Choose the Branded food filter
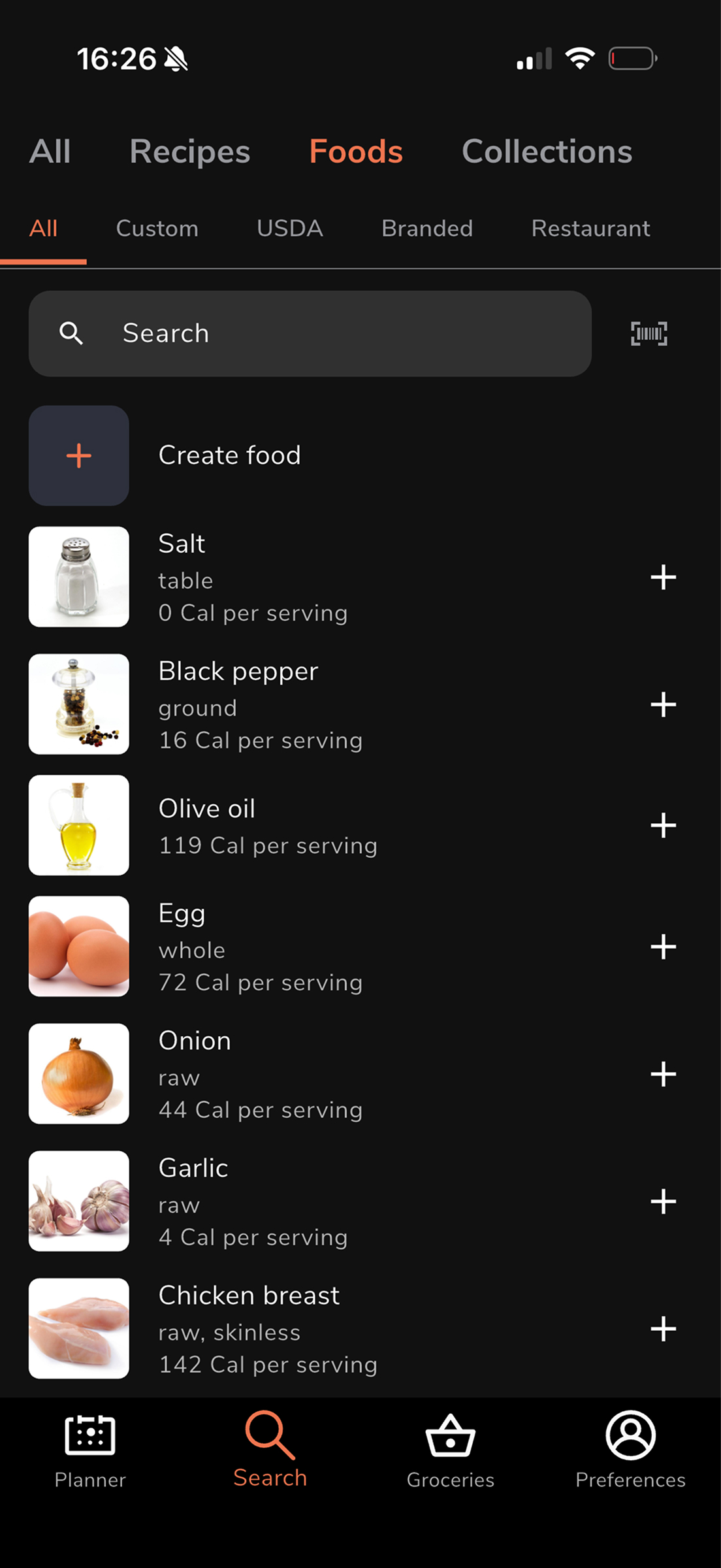 426,228
